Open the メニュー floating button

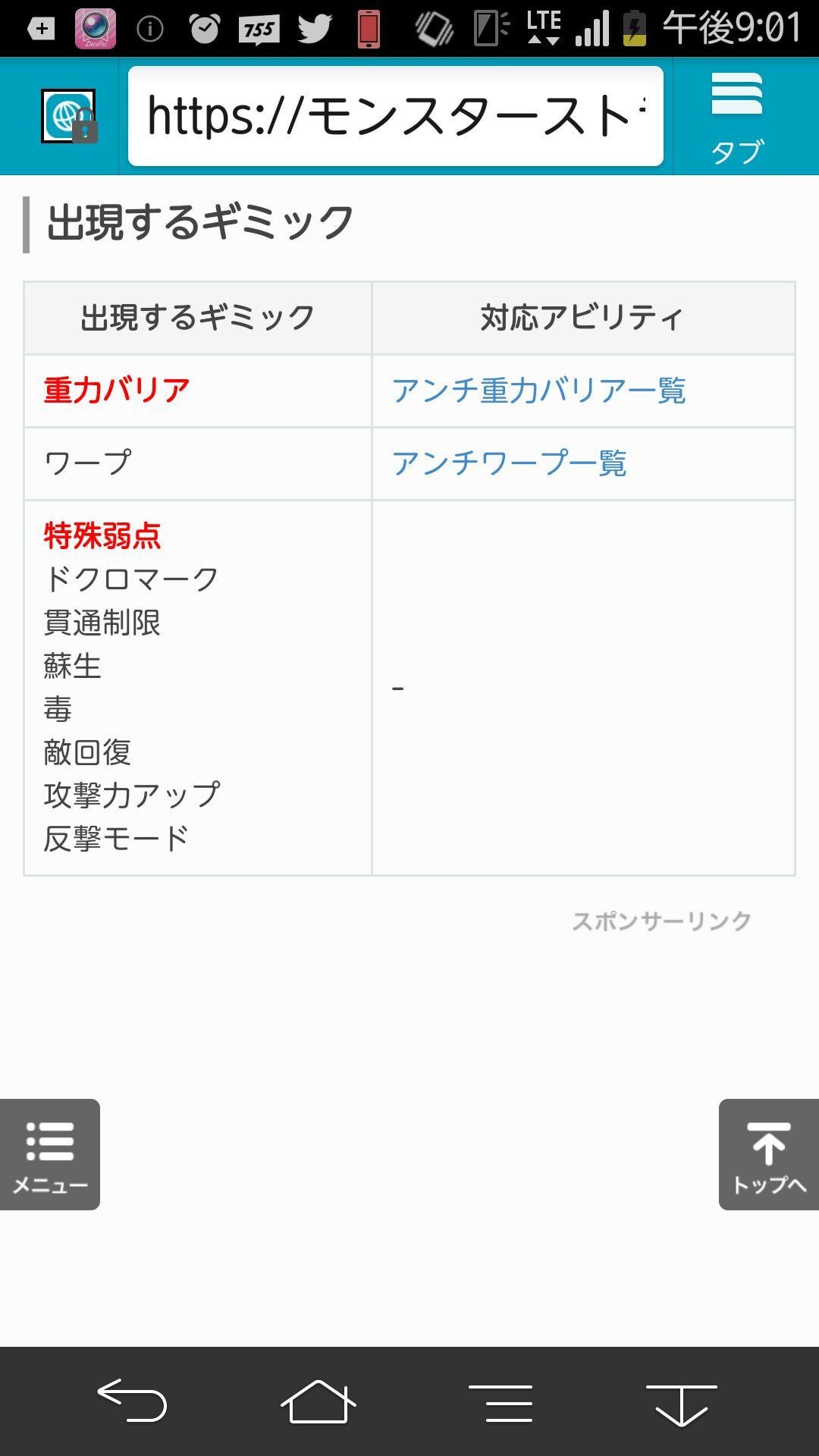[50, 1154]
